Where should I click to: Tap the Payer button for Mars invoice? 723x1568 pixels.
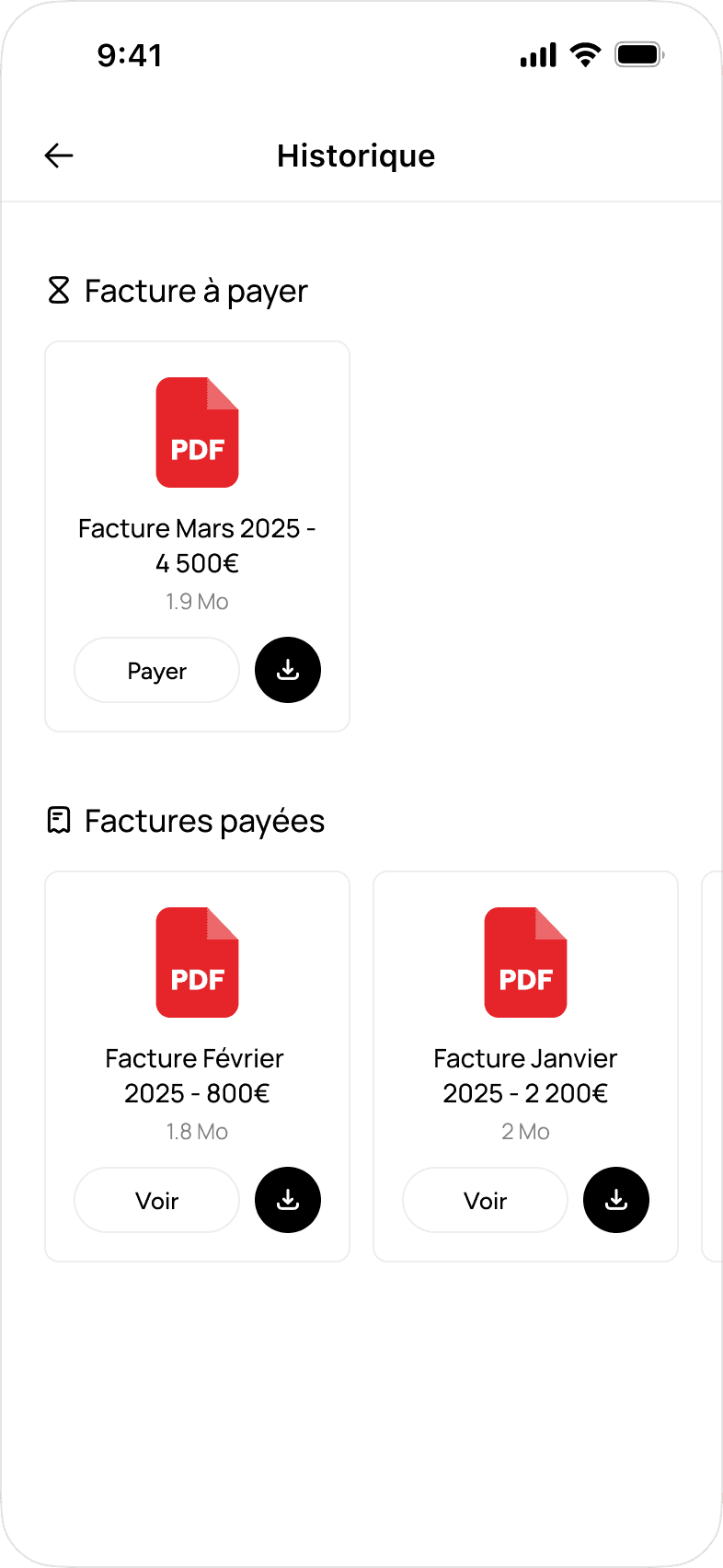tap(156, 670)
